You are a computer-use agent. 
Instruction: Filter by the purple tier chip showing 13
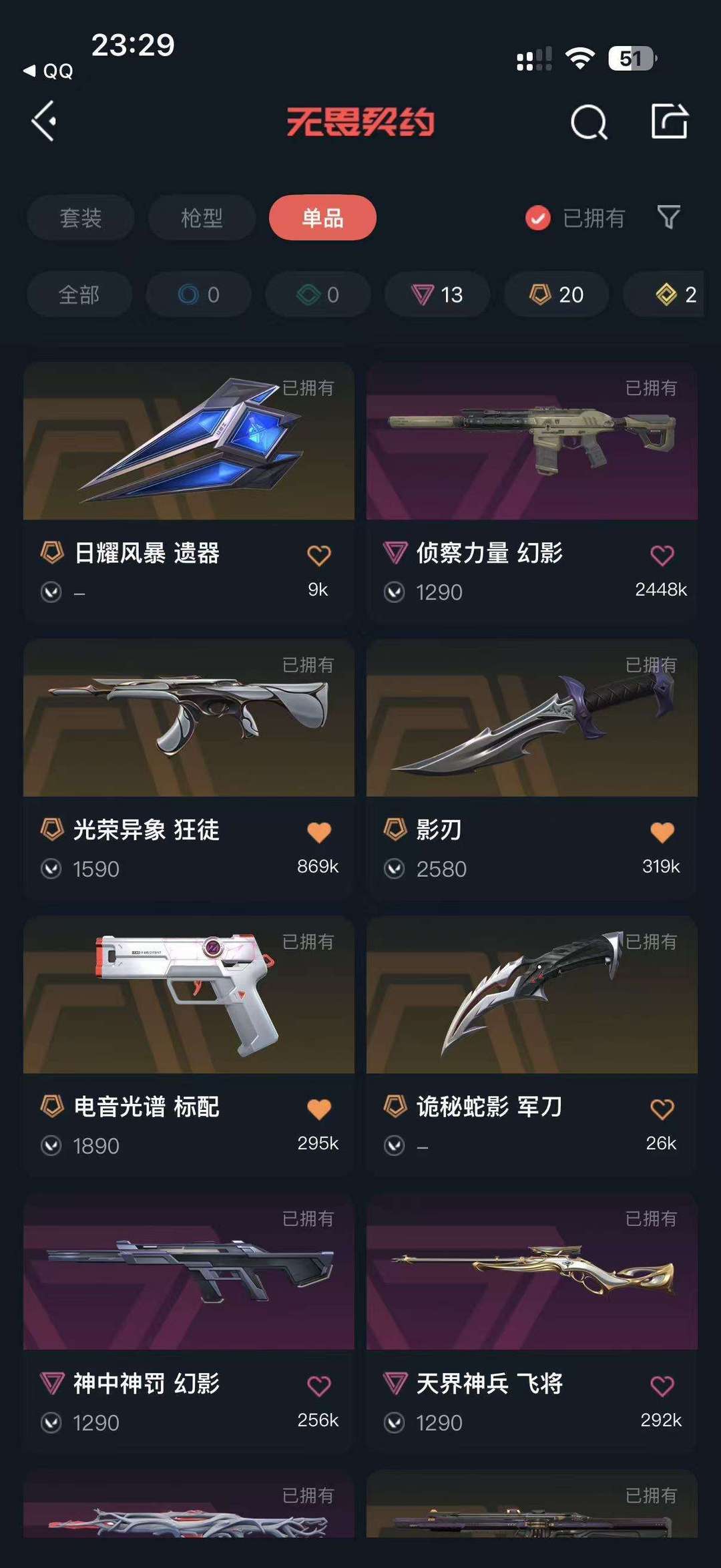click(437, 295)
